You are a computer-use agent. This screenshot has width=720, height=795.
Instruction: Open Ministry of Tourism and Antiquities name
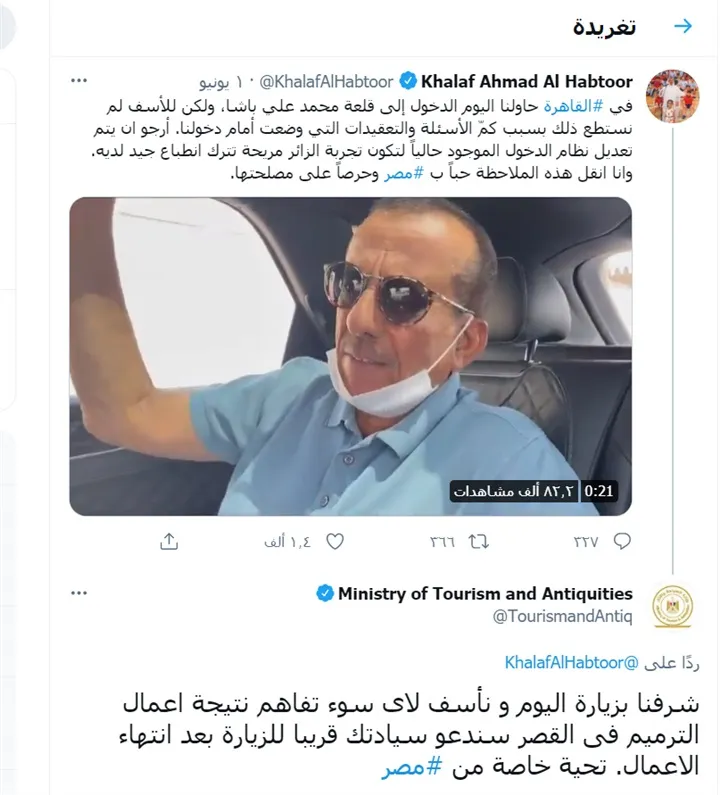click(x=485, y=594)
